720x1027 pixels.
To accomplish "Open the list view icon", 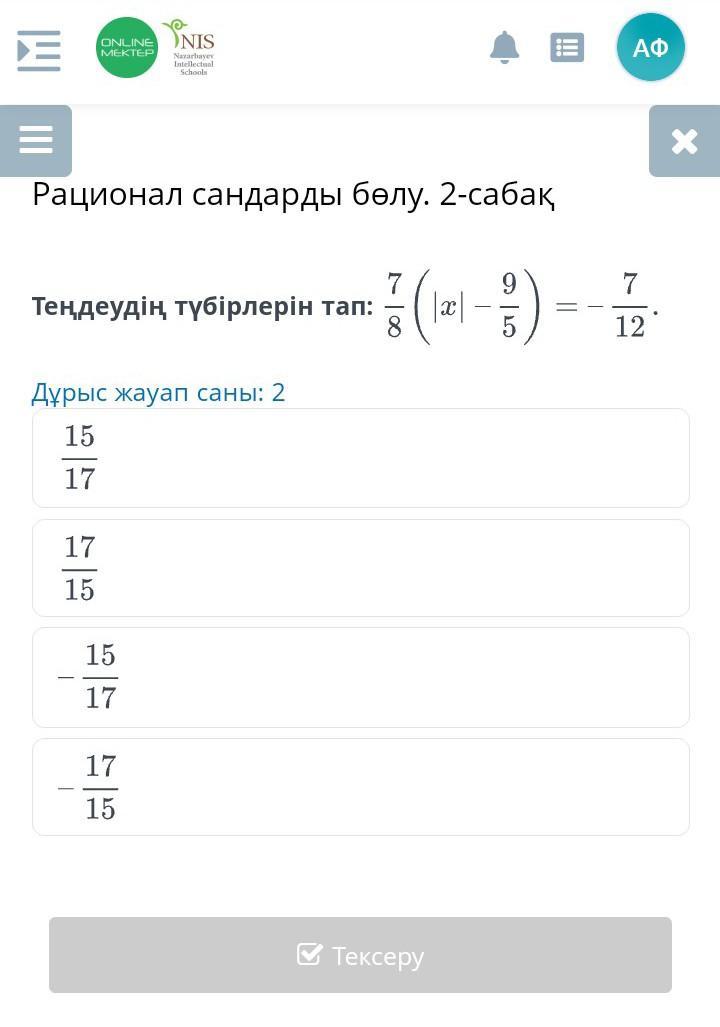I will click(x=567, y=47).
